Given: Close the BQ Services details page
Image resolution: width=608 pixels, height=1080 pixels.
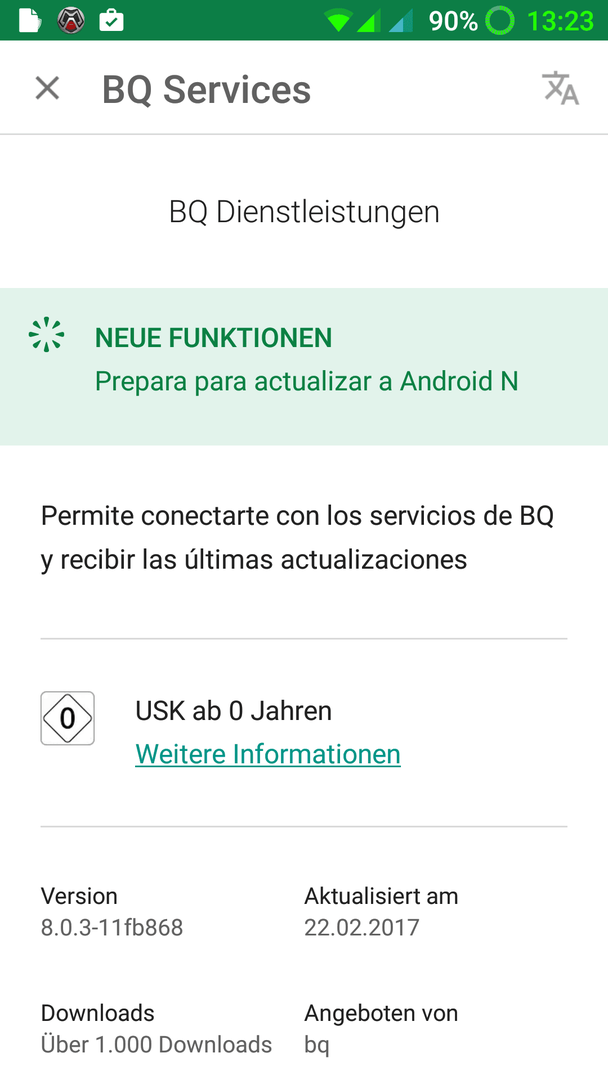Looking at the screenshot, I should (48, 88).
